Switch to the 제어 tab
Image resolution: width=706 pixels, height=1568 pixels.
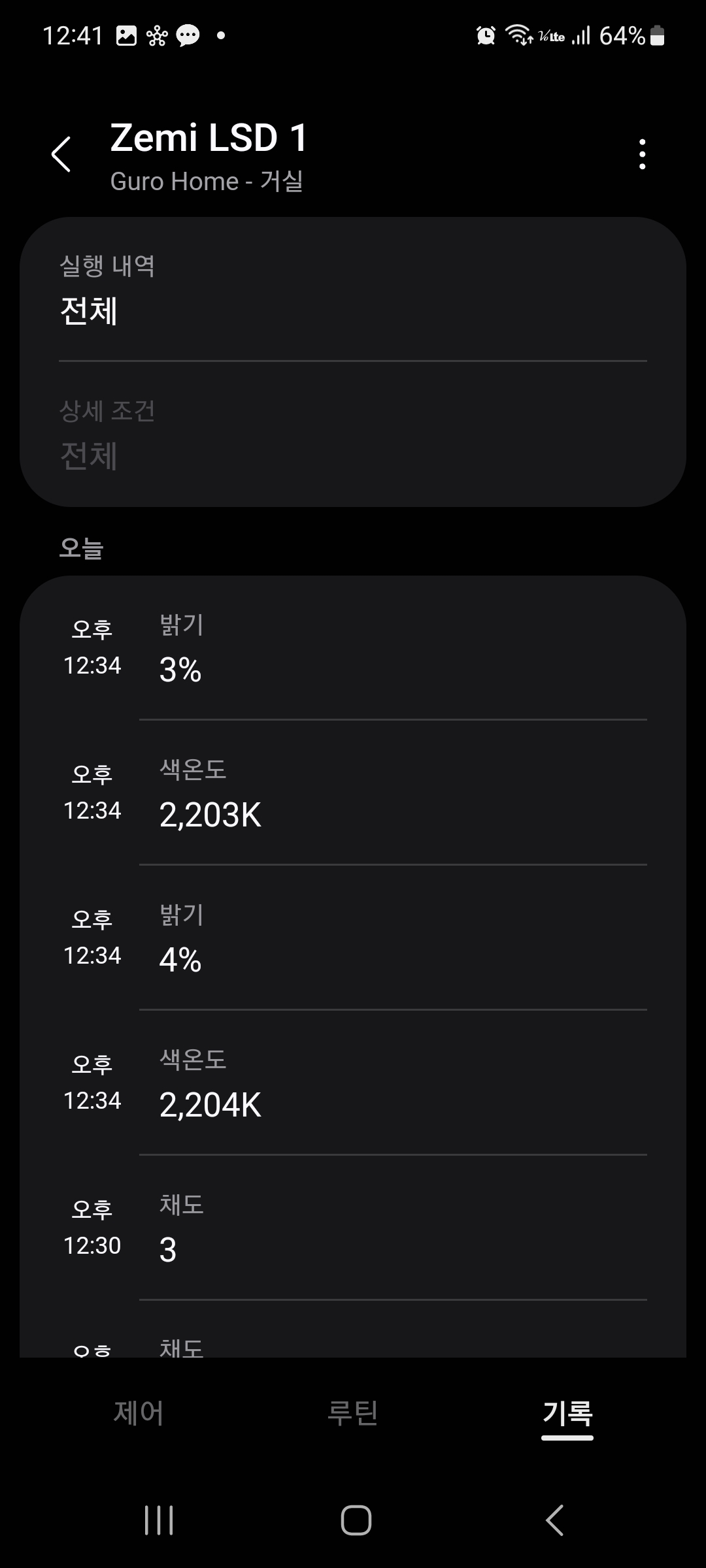(139, 1413)
